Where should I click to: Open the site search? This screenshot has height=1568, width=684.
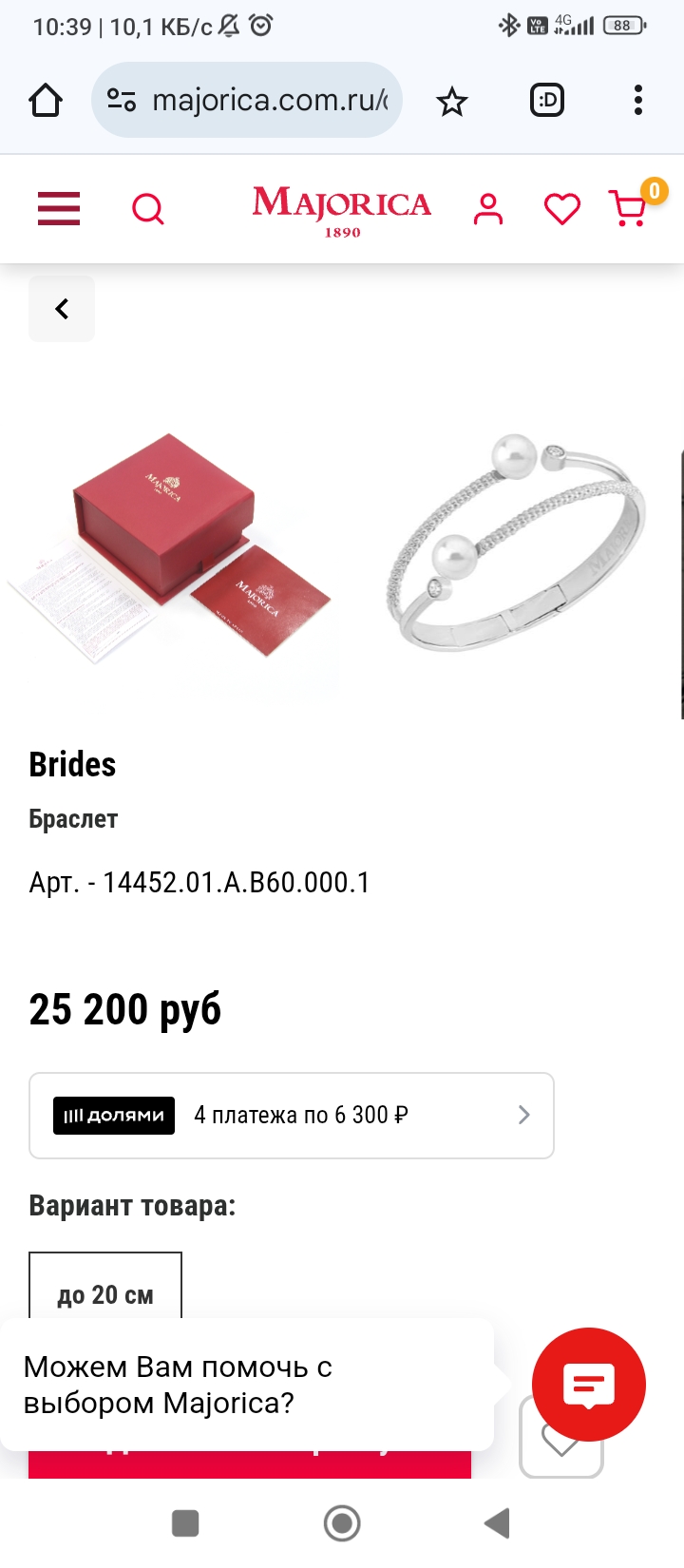[147, 208]
